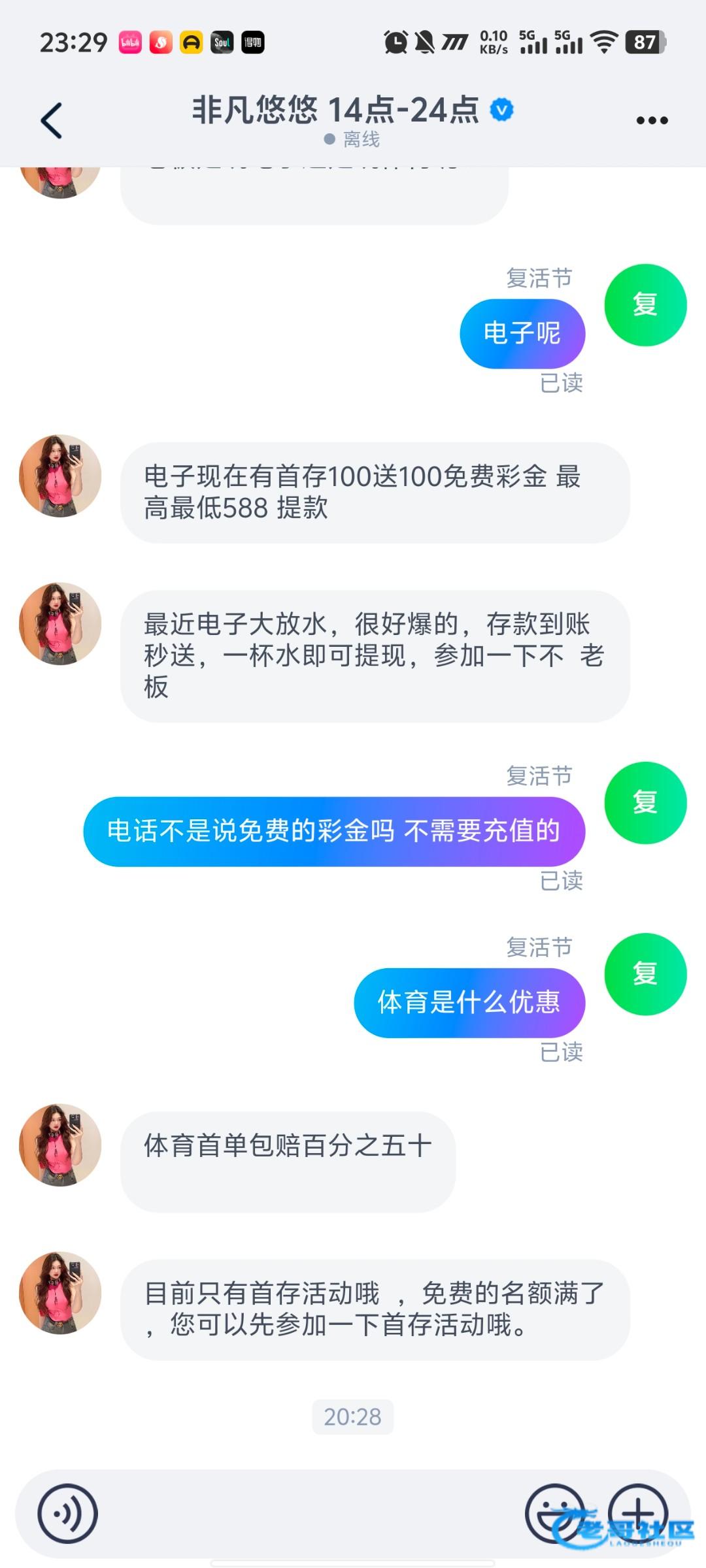Tap the voice message icon
Viewport: 706px width, 1568px height.
click(68, 1514)
